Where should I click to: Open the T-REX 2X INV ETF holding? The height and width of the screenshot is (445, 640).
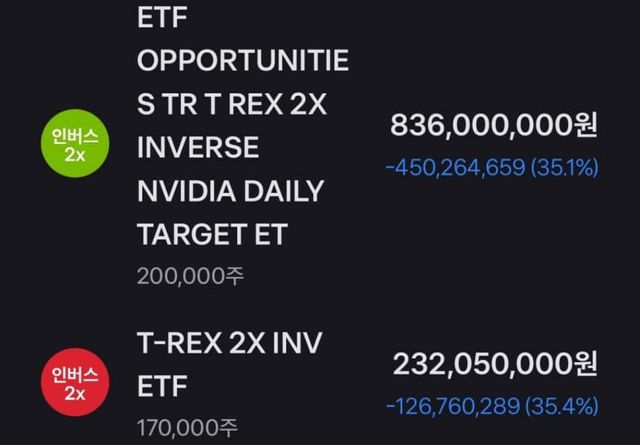(230, 364)
